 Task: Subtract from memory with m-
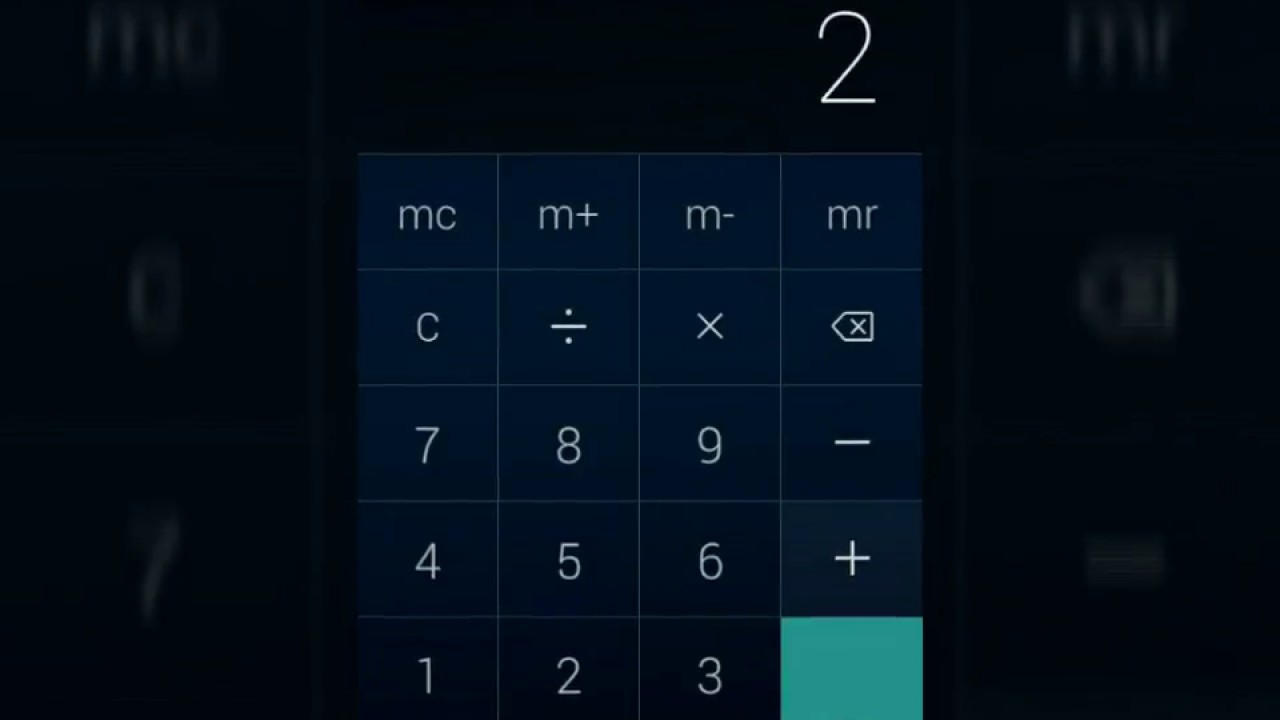709,214
